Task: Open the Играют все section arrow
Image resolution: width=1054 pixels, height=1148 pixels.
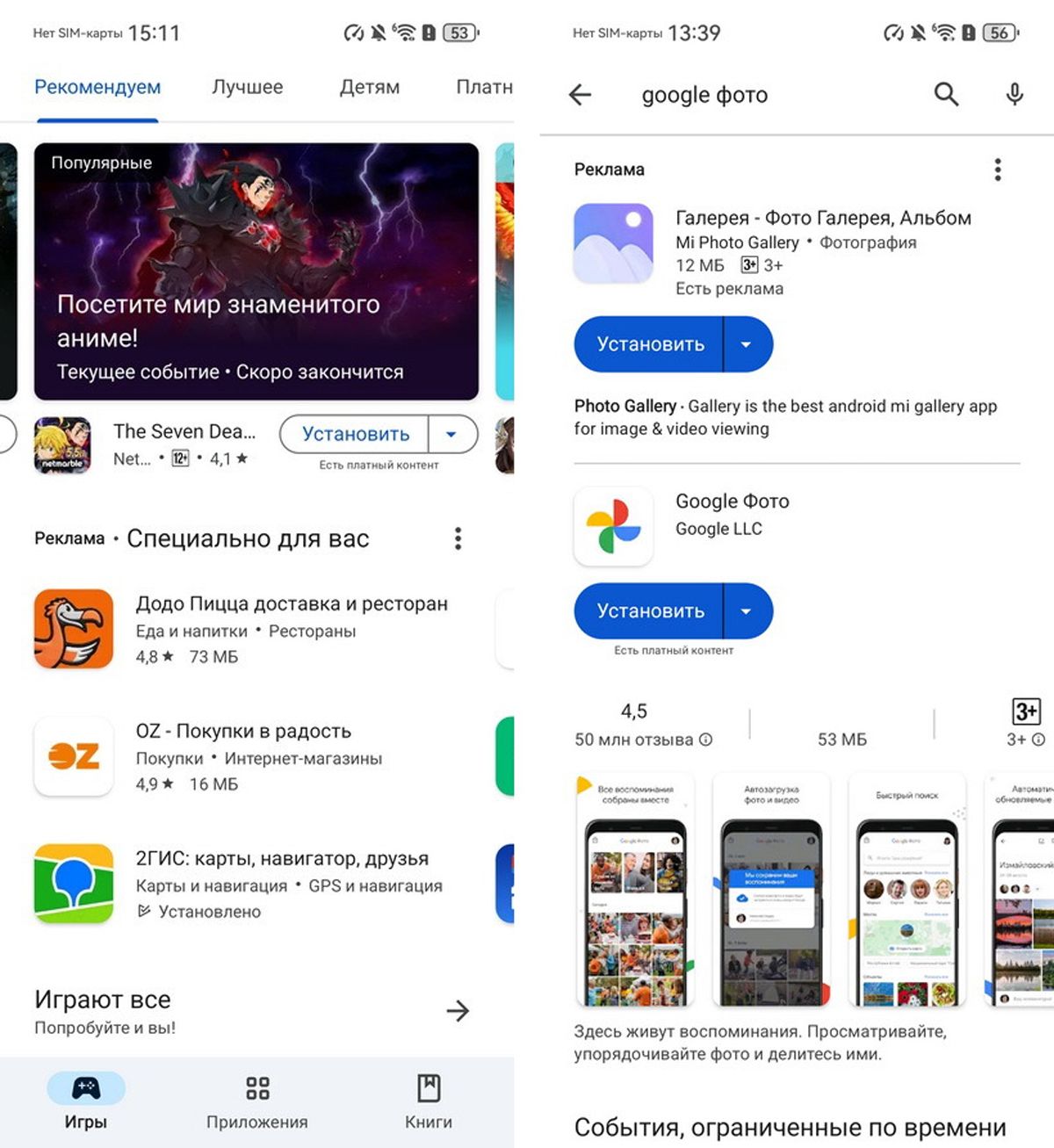Action: coord(458,1011)
